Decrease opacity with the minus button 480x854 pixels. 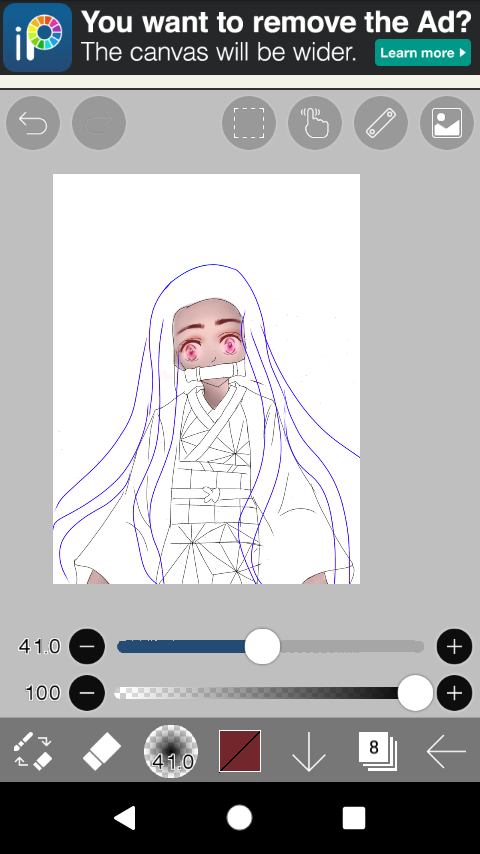(87, 693)
